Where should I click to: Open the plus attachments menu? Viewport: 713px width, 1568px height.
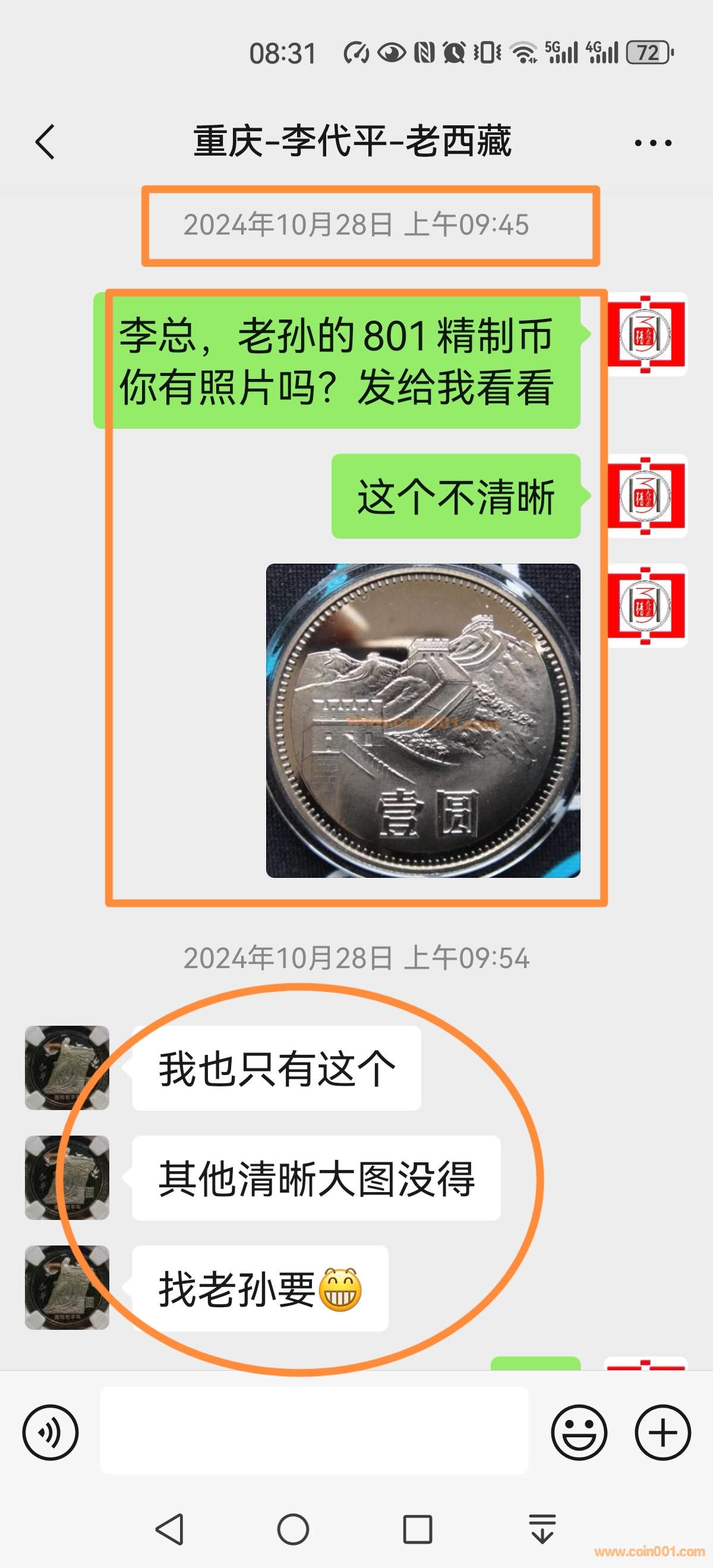[x=662, y=1432]
